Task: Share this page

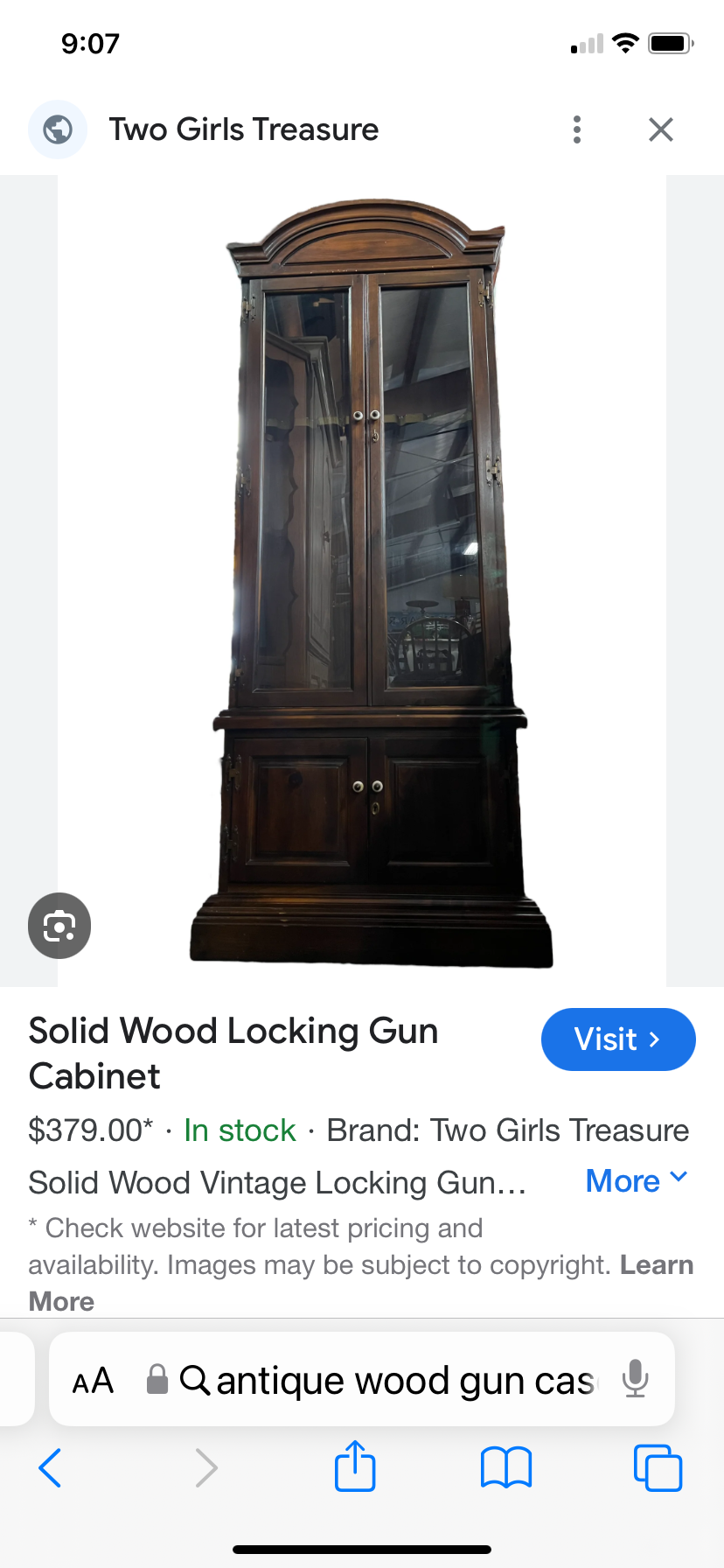Action: (x=355, y=1466)
